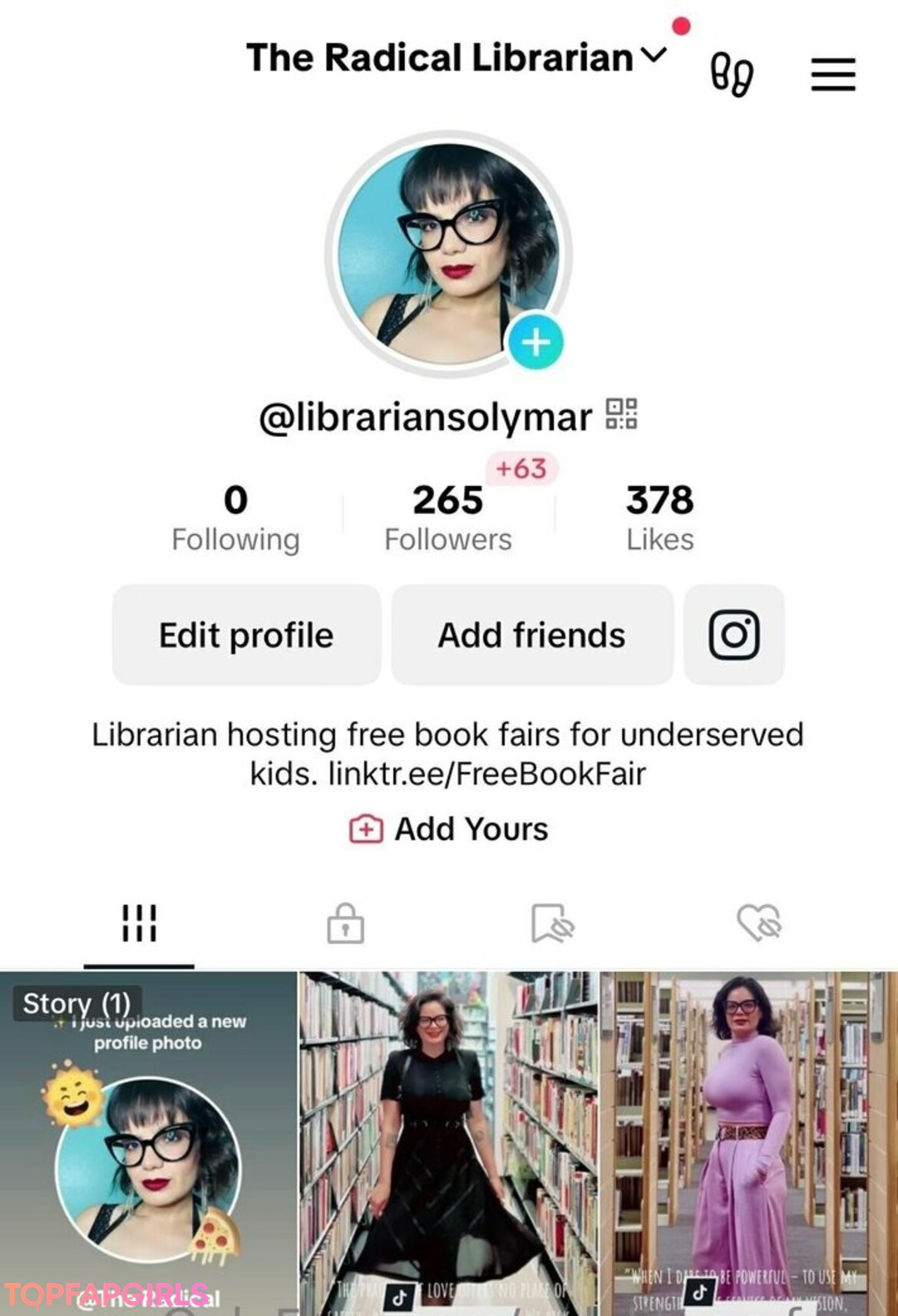Open the account switcher dropdown
This screenshot has width=898, height=1316.
click(654, 57)
